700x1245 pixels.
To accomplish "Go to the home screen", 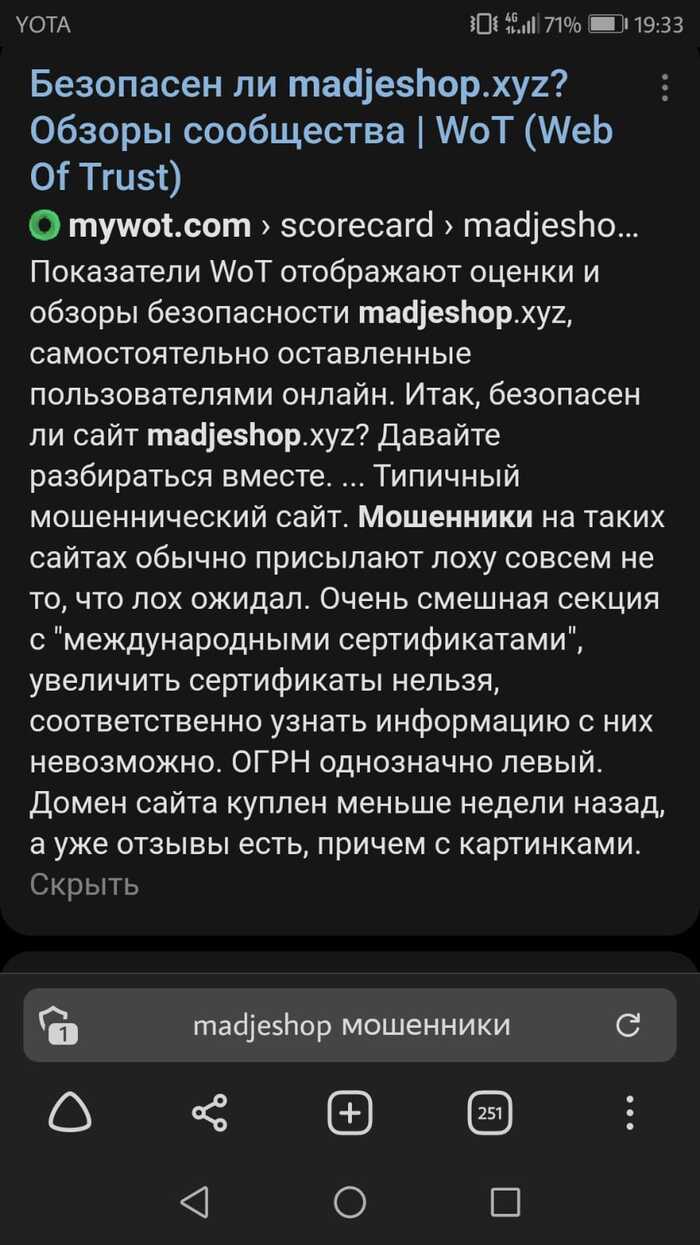I will coord(349,1201).
